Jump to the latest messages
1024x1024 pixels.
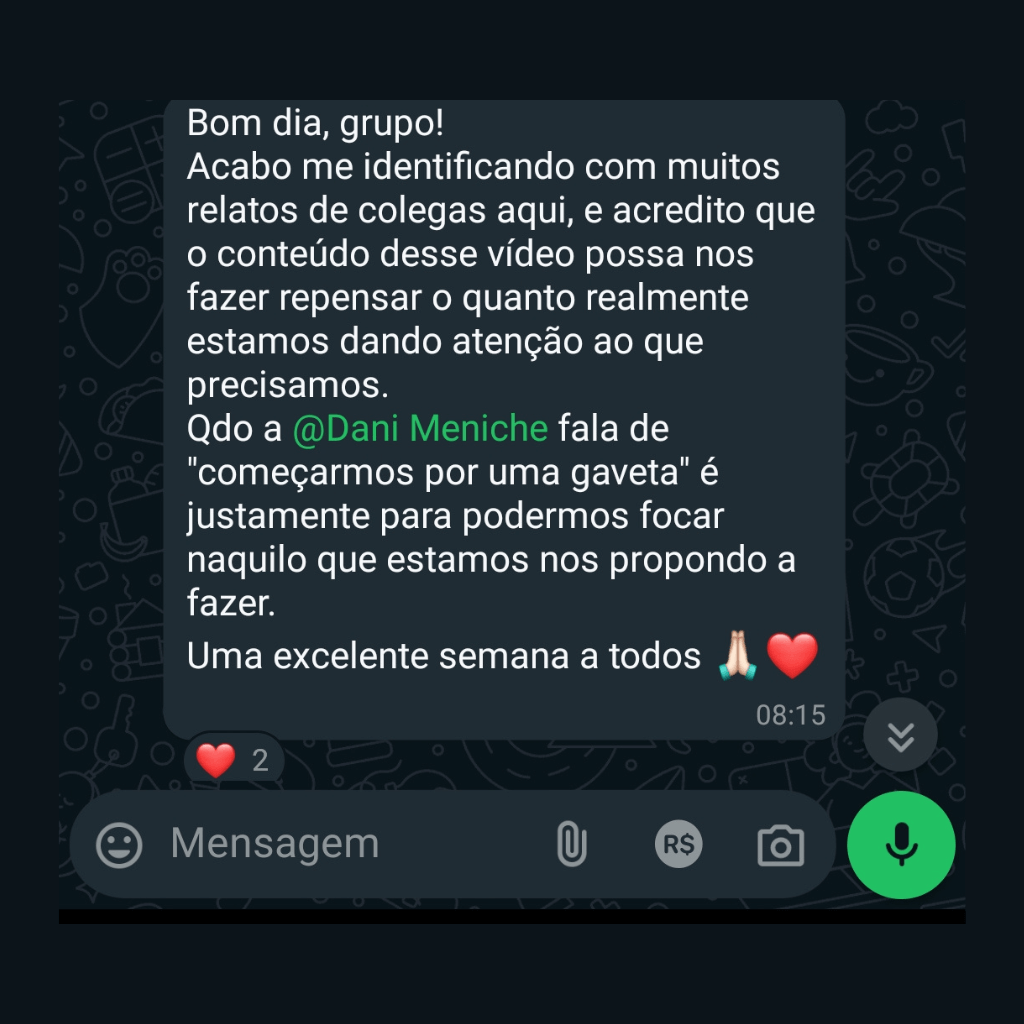tap(900, 736)
